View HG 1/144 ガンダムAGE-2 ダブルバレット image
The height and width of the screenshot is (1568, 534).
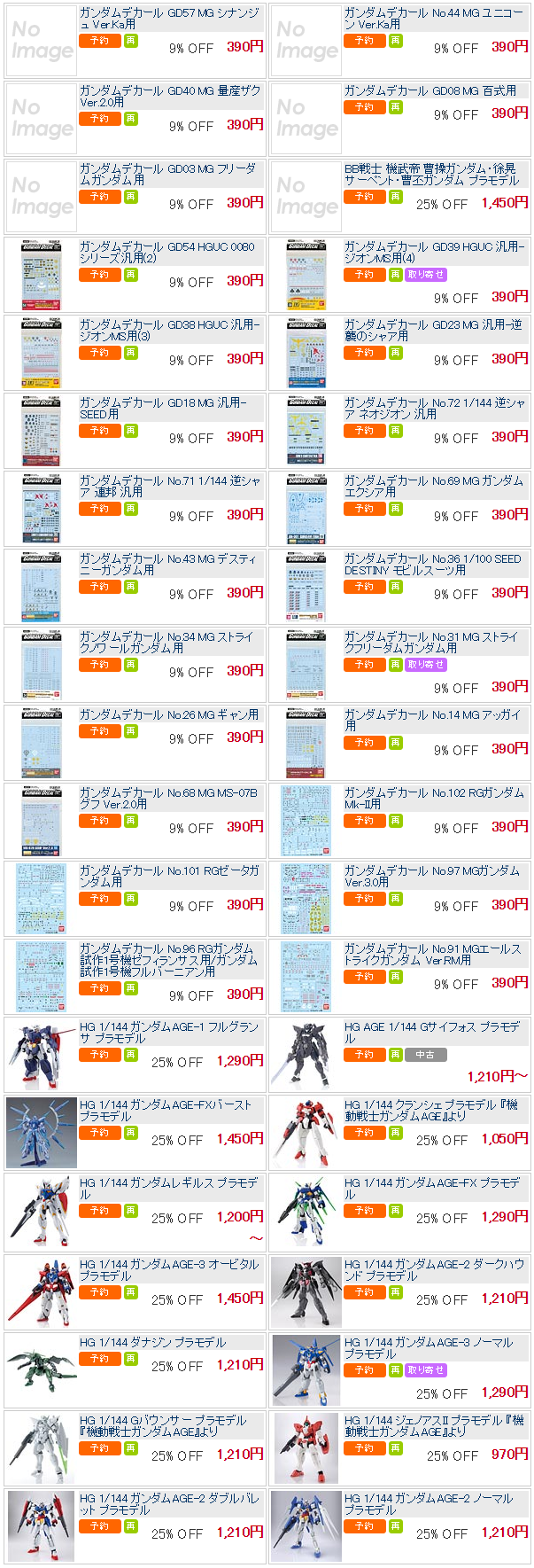pyautogui.click(x=41, y=1526)
